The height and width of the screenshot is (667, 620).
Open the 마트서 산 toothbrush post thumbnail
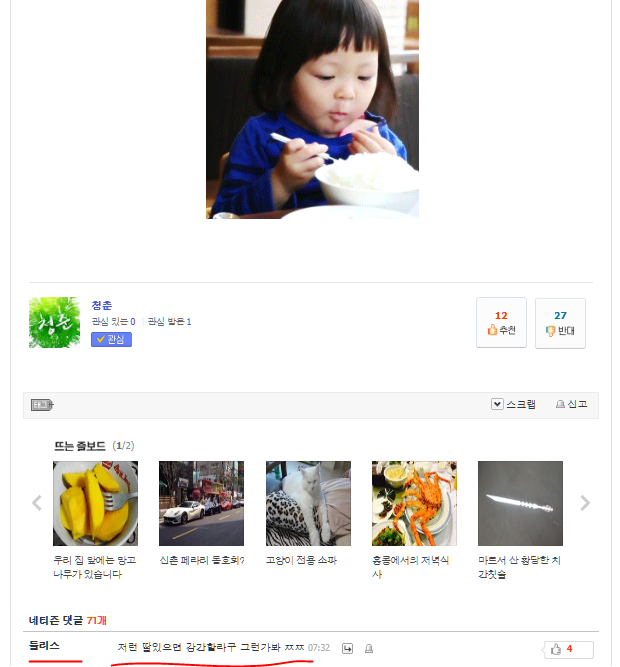point(520,503)
